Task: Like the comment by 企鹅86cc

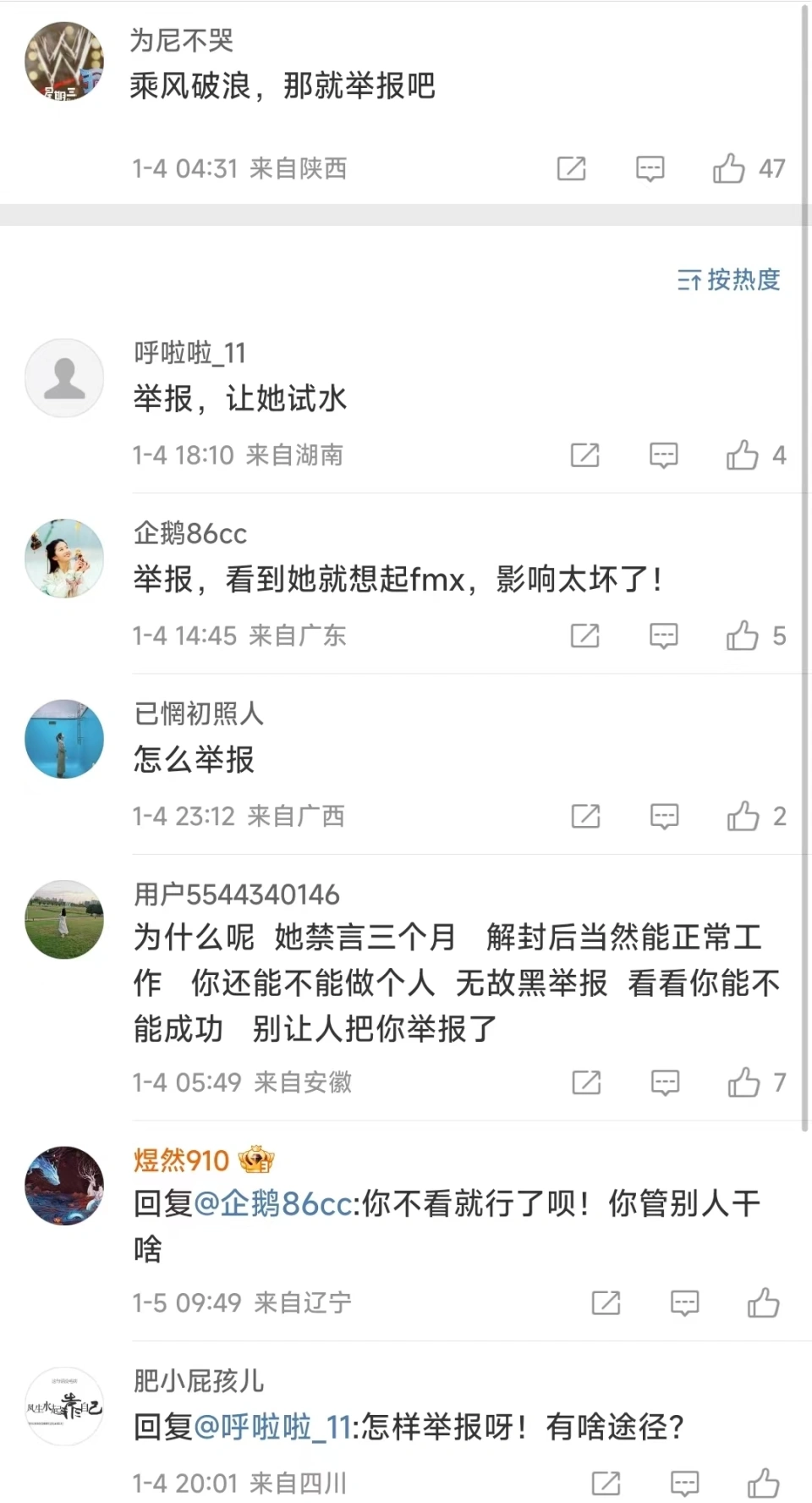Action: pos(742,636)
